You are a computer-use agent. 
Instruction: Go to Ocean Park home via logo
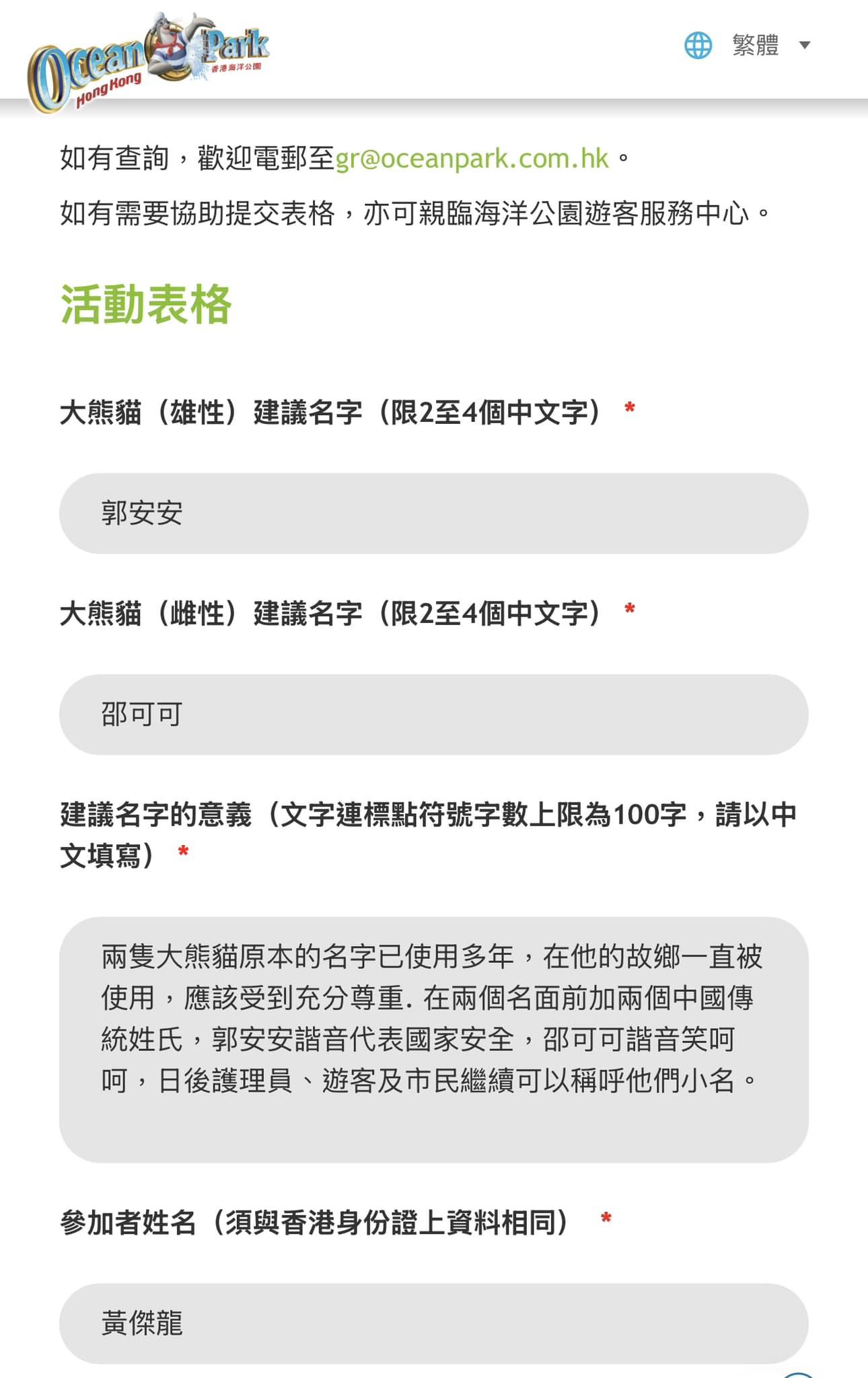[148, 61]
